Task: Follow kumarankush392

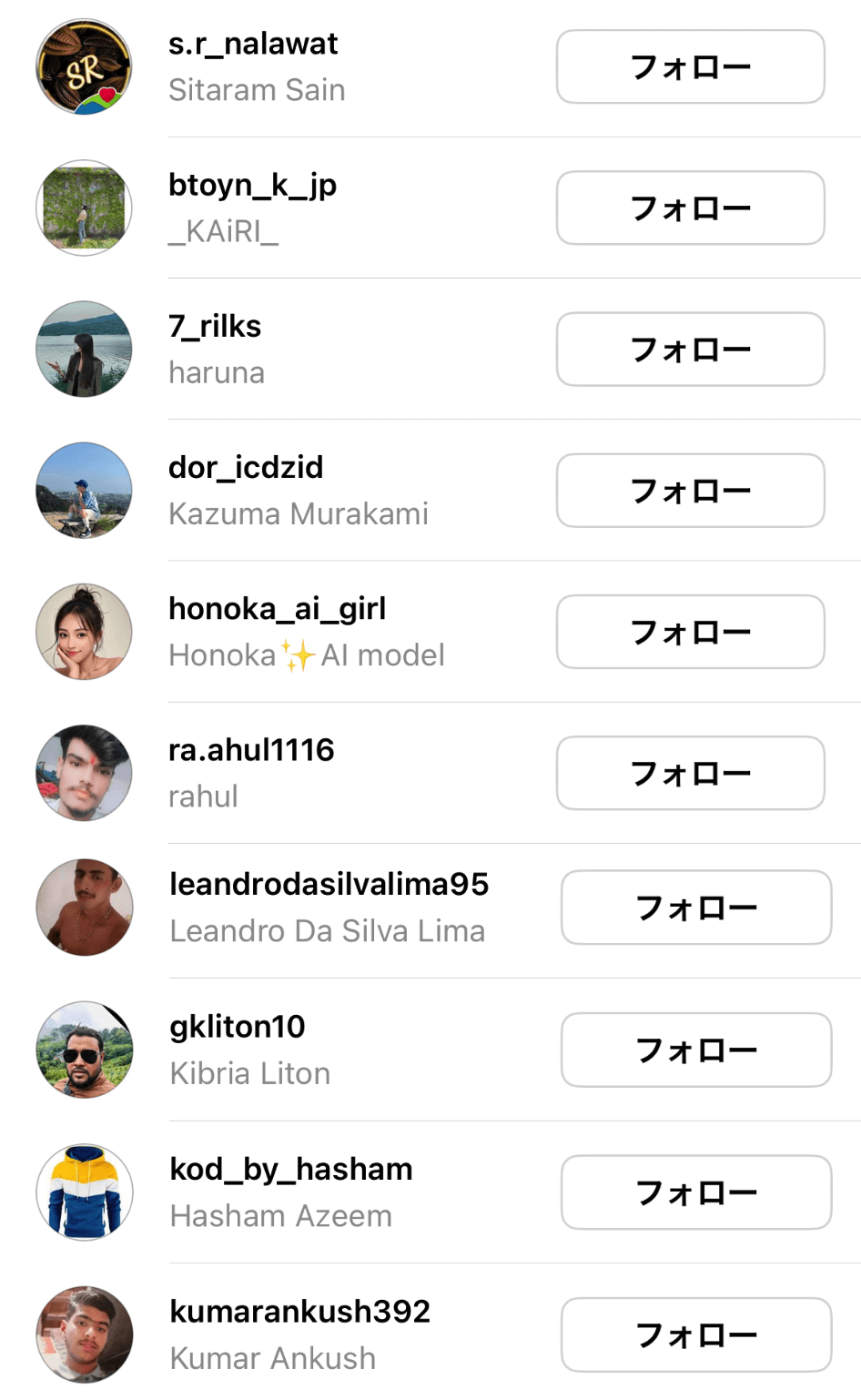Action: [695, 1334]
